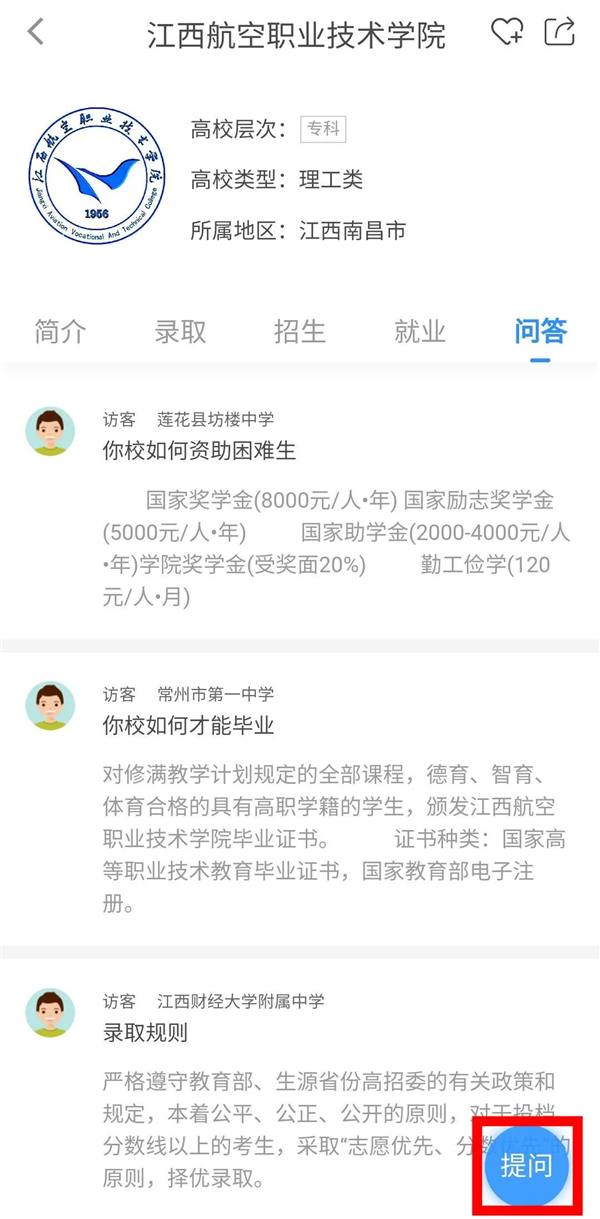
Task: Open the 录取规则 question
Action: [x=145, y=1032]
